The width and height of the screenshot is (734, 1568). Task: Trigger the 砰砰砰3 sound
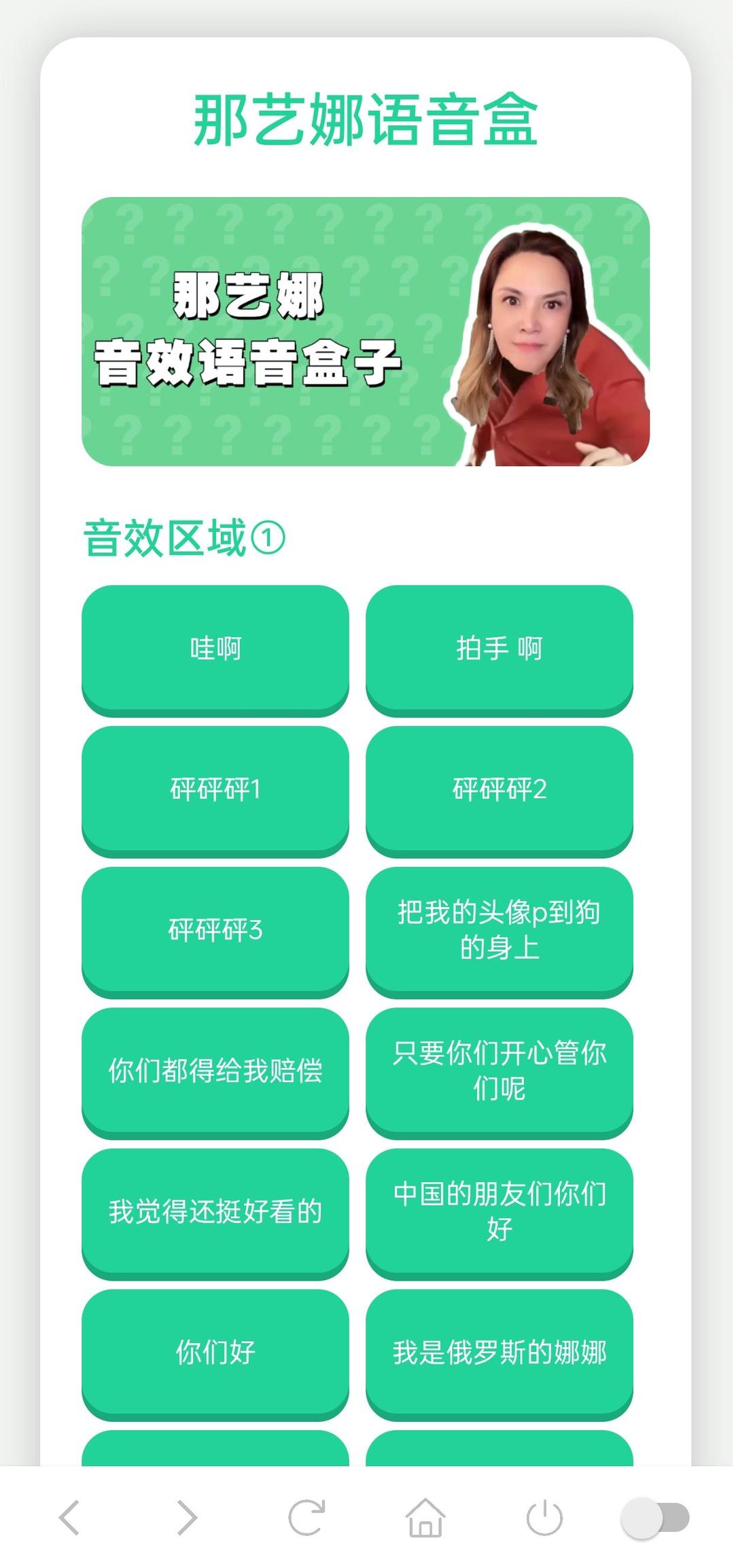pos(215,930)
